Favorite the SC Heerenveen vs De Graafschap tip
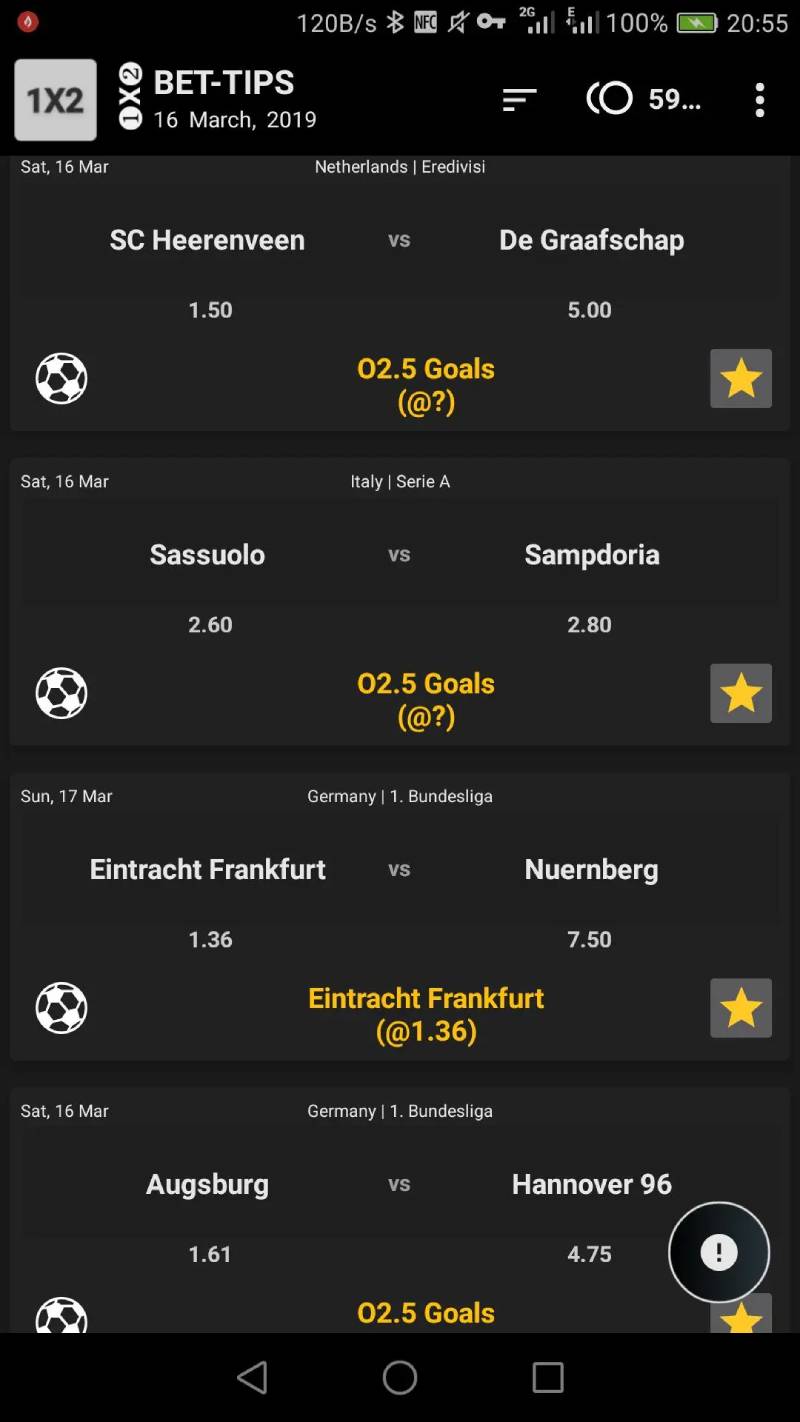This screenshot has width=800, height=1422. (740, 379)
